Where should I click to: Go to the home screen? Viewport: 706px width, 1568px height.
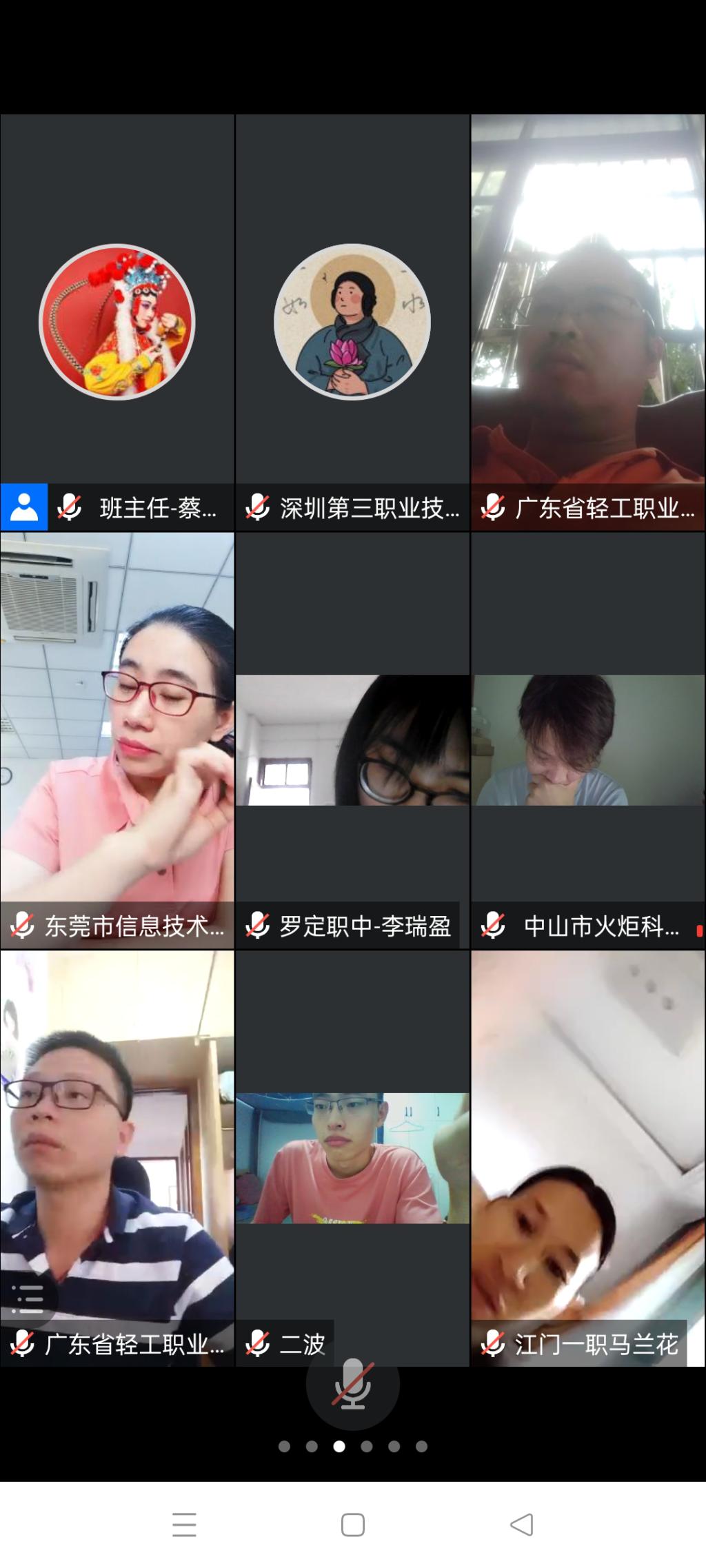[x=352, y=1525]
